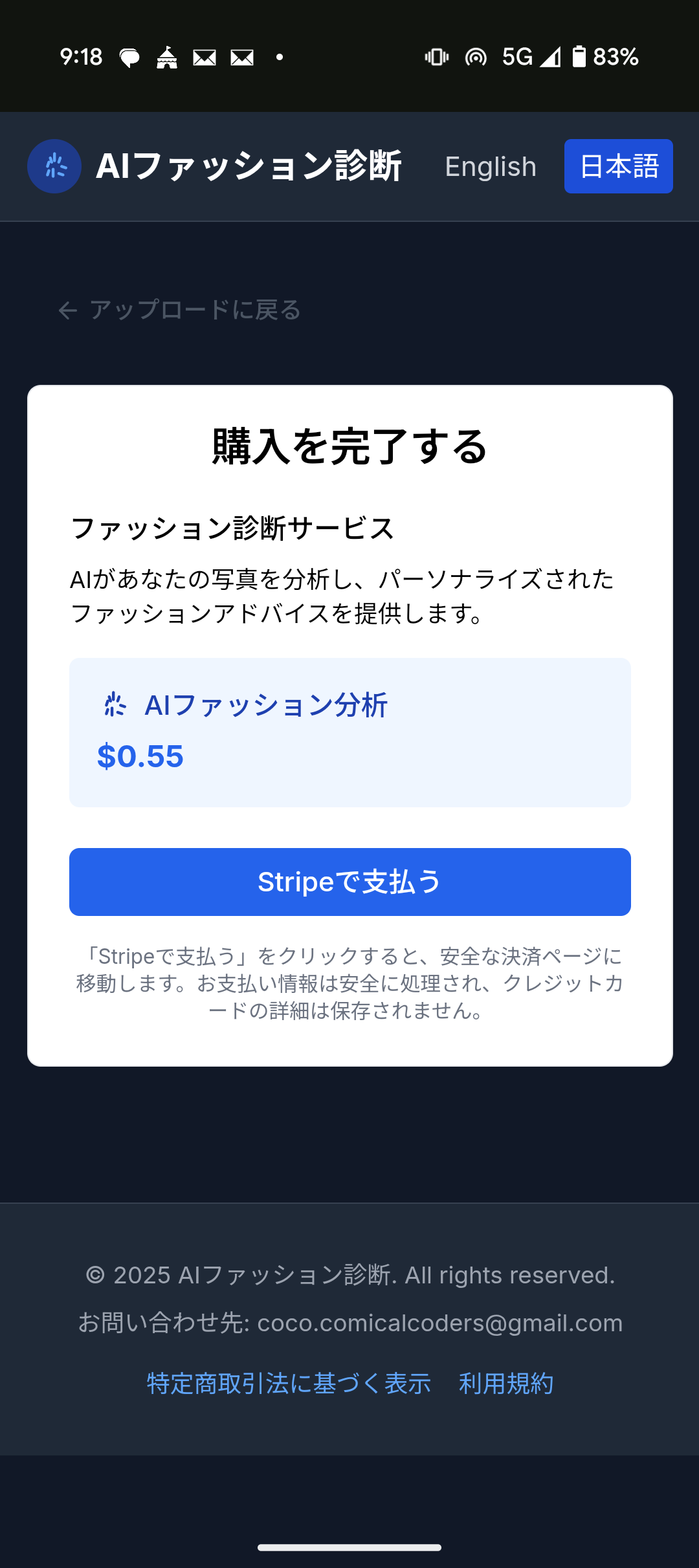This screenshot has width=699, height=1568.
Task: Open 特定商取引法に基づく表示 link
Action: (289, 1383)
